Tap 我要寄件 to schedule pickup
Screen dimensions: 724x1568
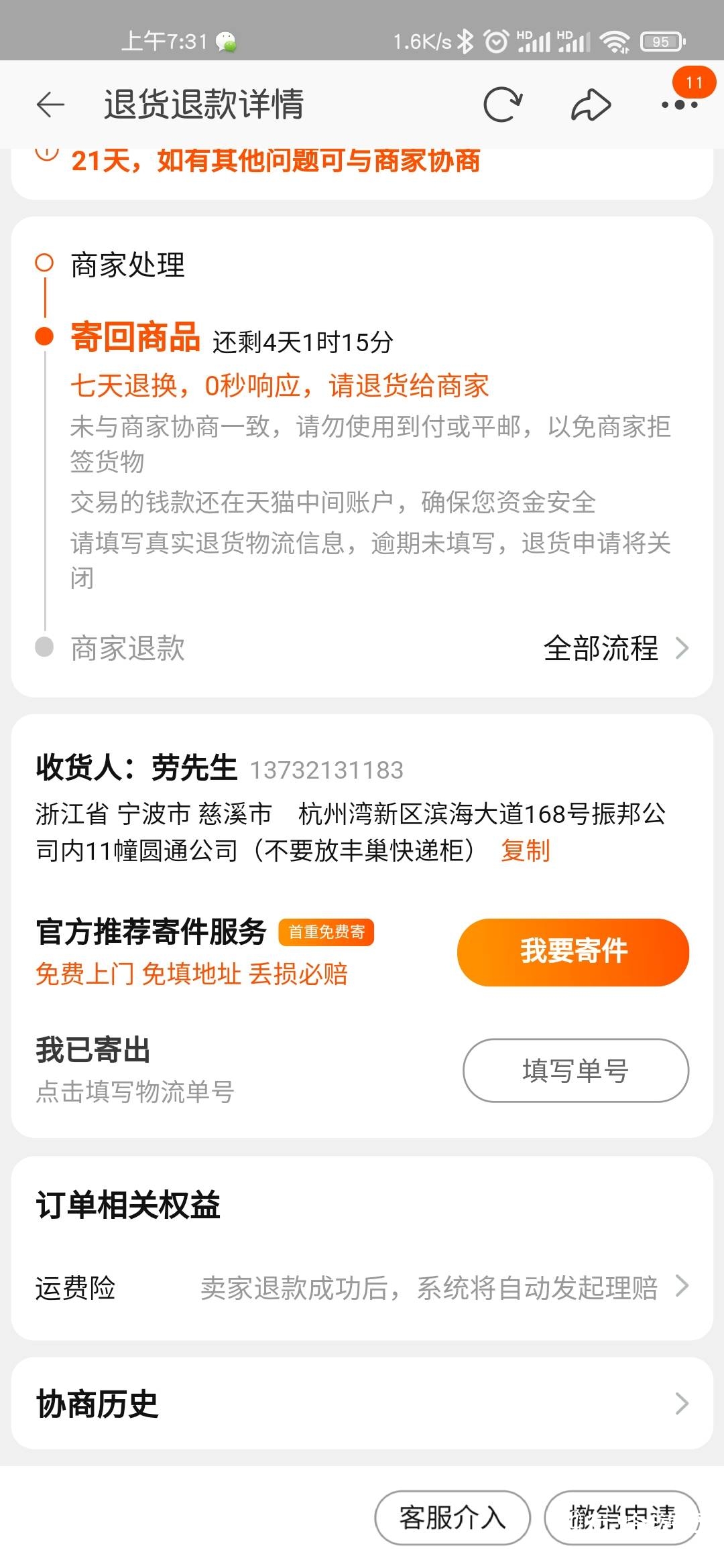pyautogui.click(x=573, y=952)
